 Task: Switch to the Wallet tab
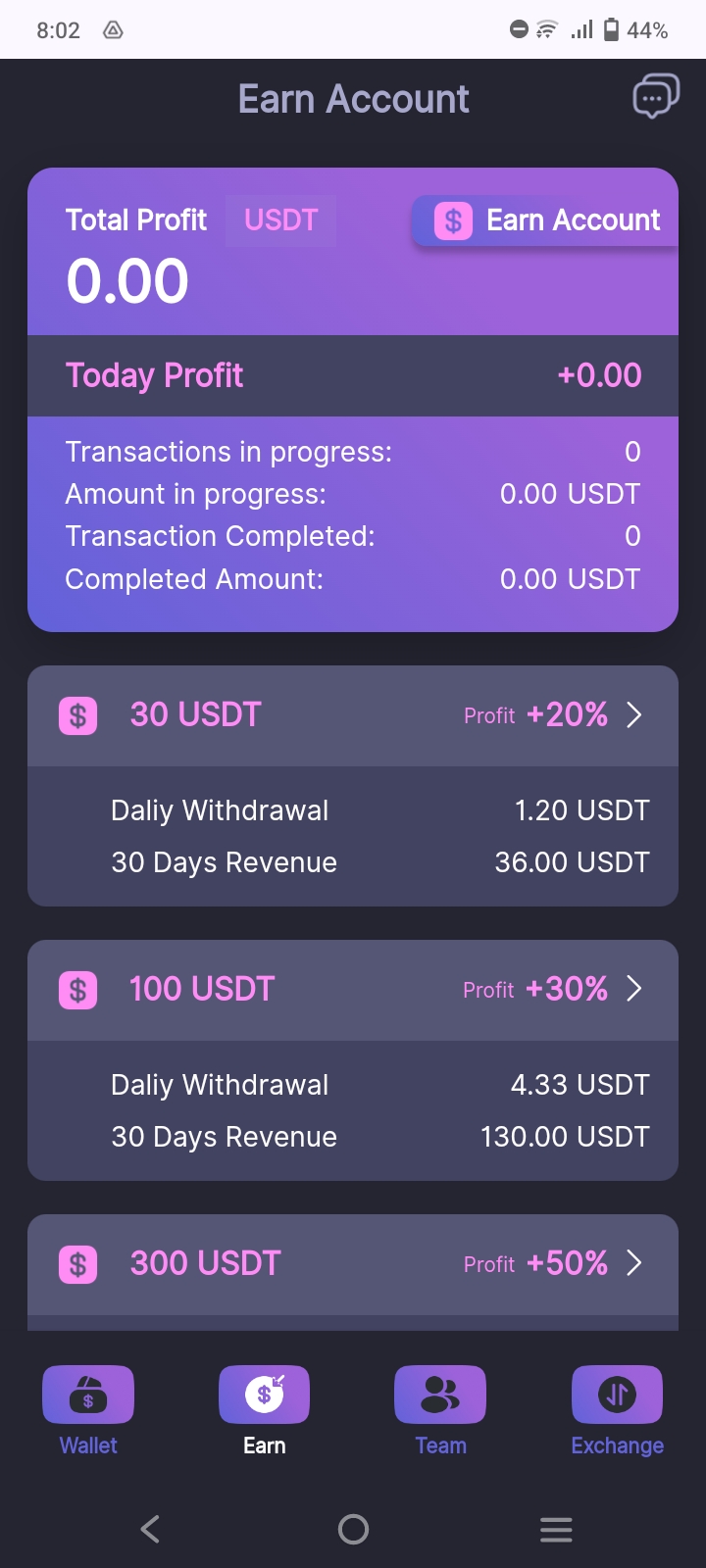point(88,1411)
